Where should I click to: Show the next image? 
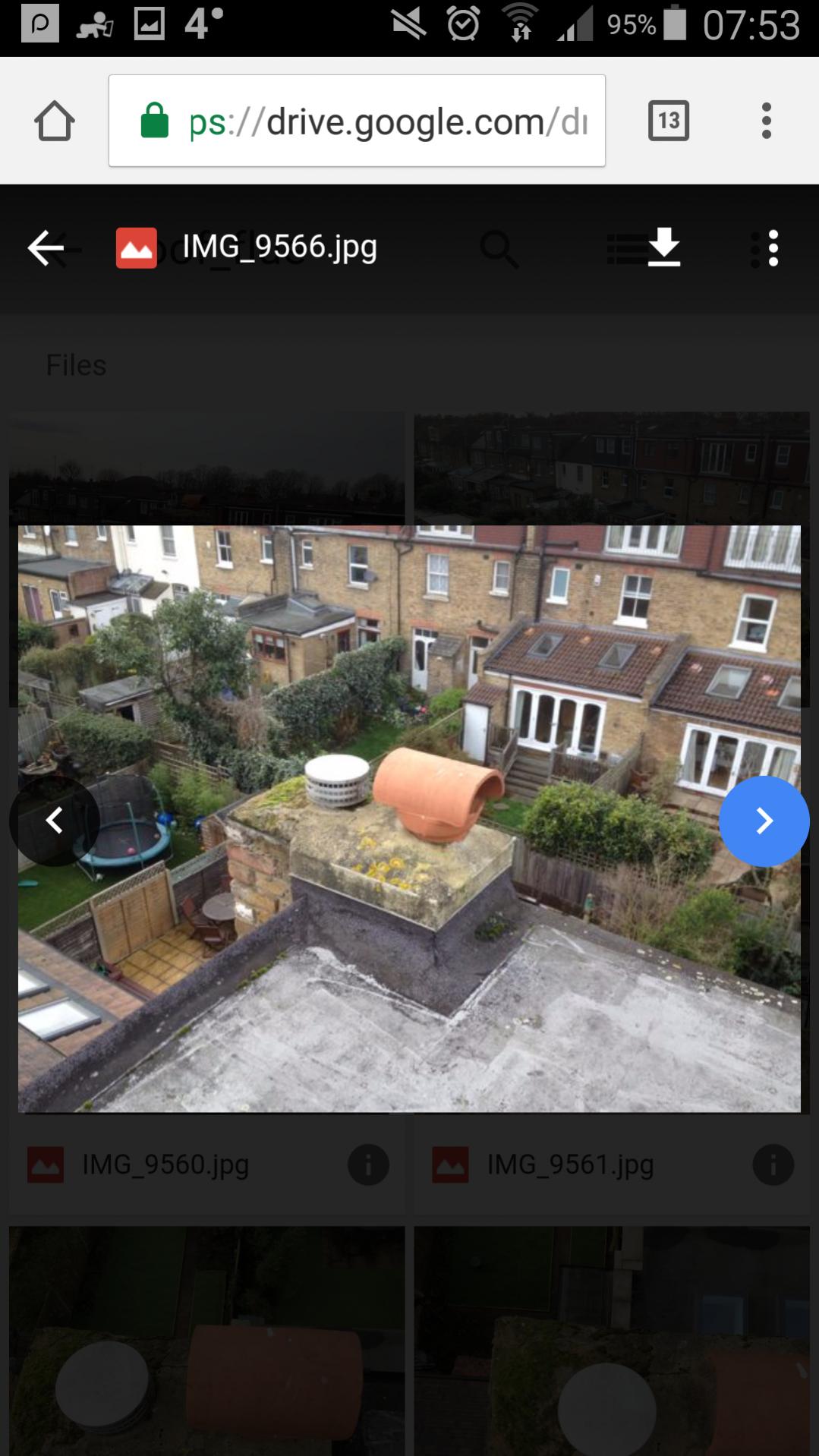(764, 821)
